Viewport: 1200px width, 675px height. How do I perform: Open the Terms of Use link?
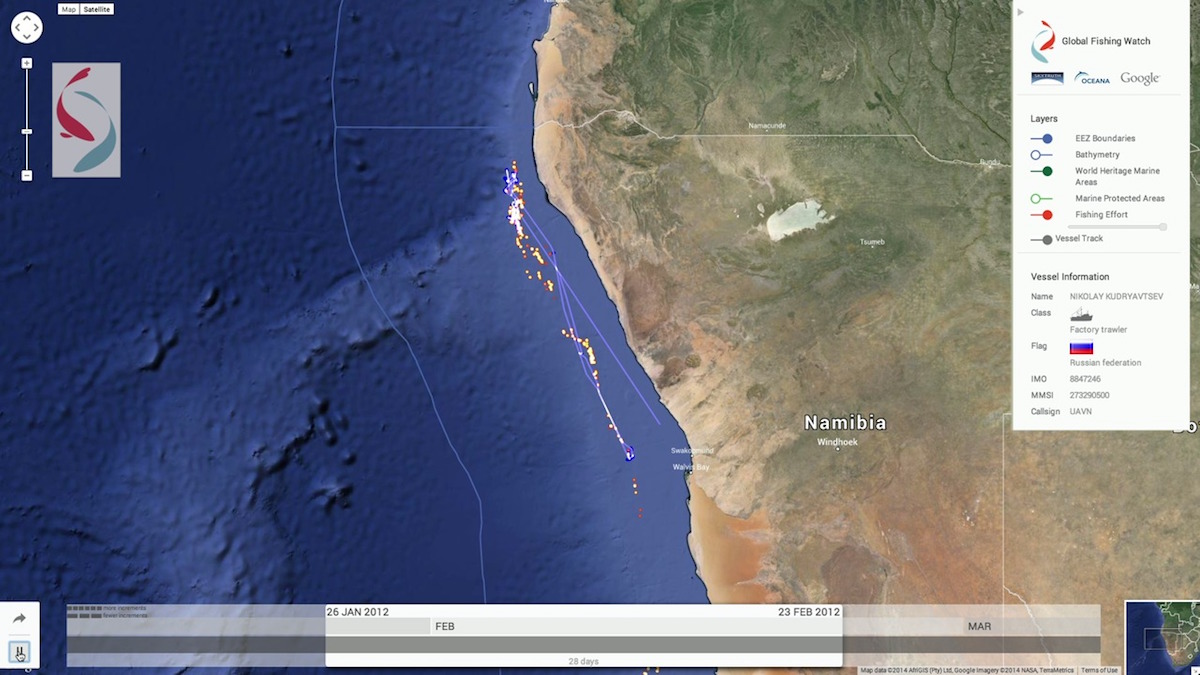pos(1099,670)
